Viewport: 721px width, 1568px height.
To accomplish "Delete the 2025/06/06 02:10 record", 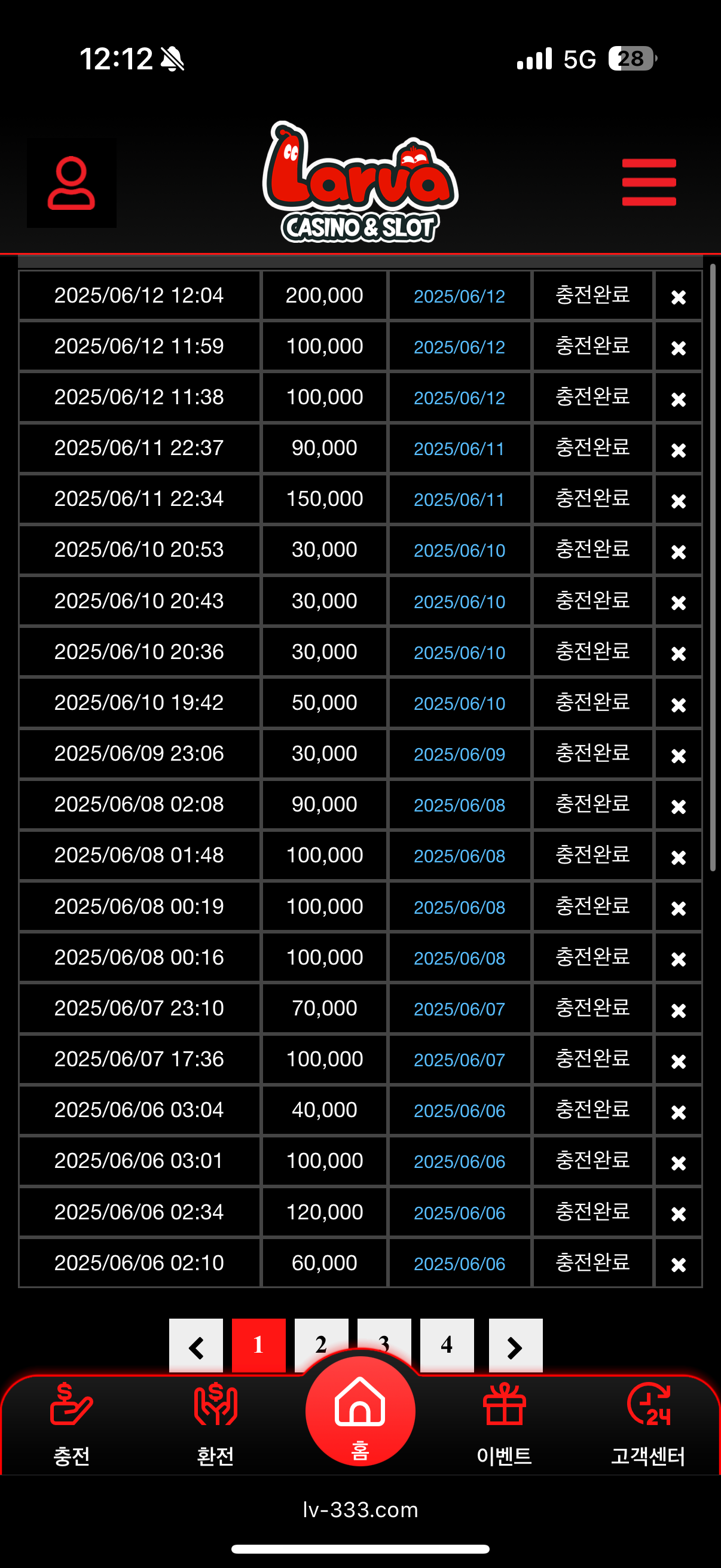I will tap(678, 1264).
